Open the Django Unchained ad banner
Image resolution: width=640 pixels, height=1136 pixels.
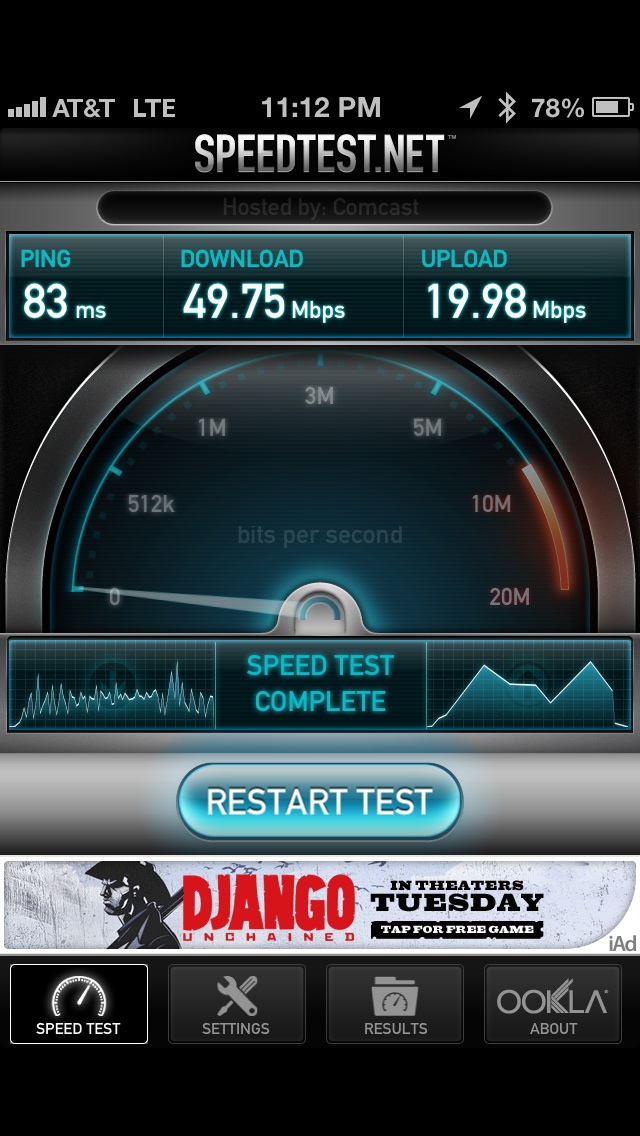(x=320, y=904)
